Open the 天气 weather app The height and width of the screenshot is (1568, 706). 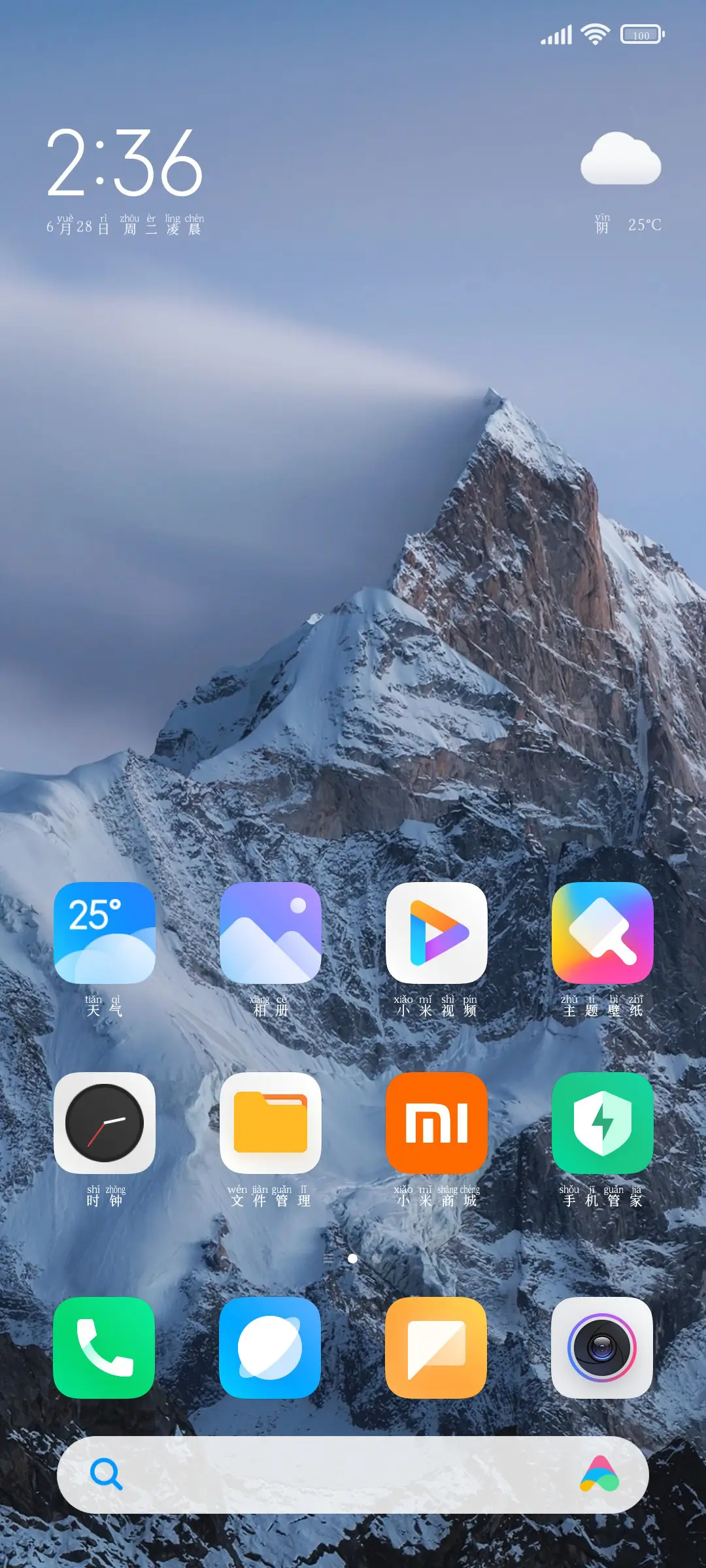[105, 933]
